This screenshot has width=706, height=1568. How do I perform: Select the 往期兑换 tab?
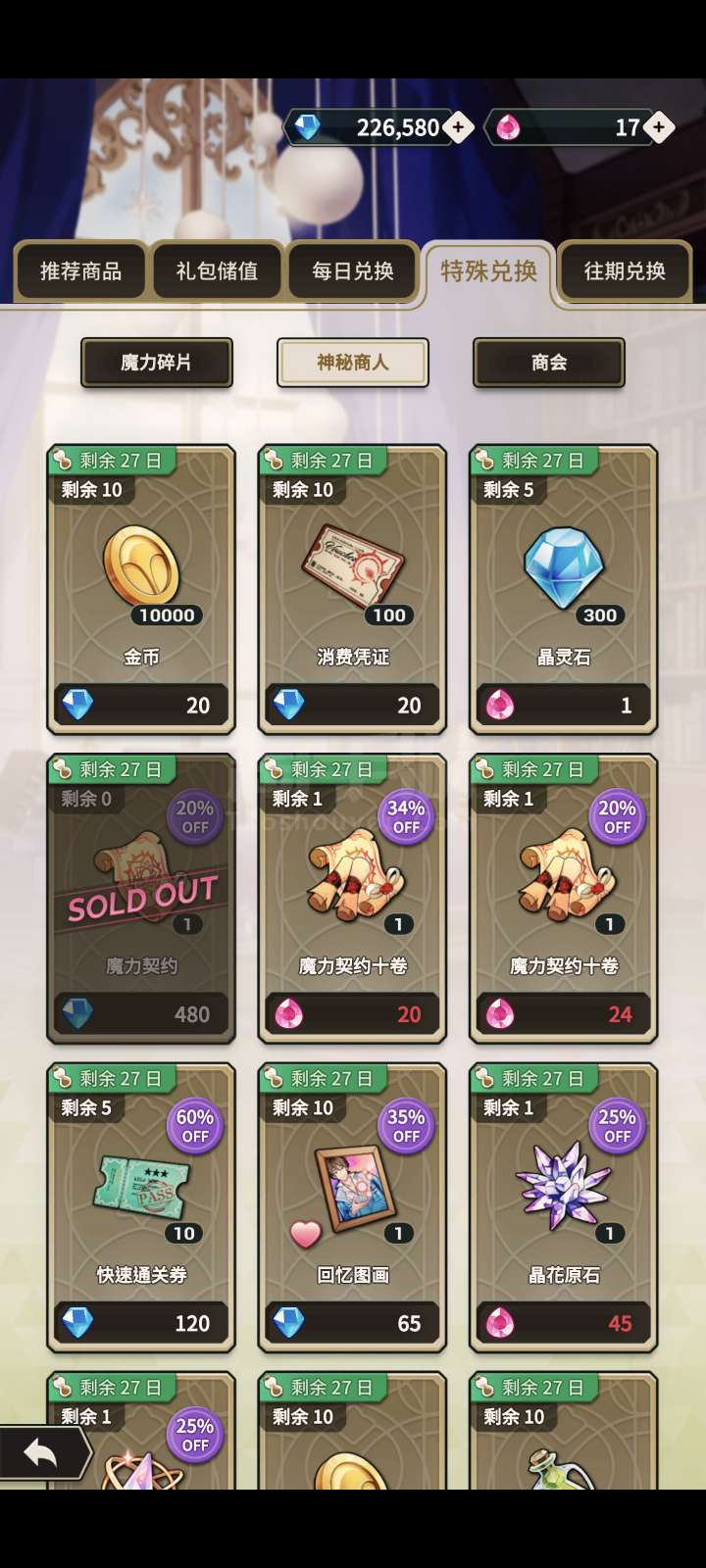tap(625, 271)
